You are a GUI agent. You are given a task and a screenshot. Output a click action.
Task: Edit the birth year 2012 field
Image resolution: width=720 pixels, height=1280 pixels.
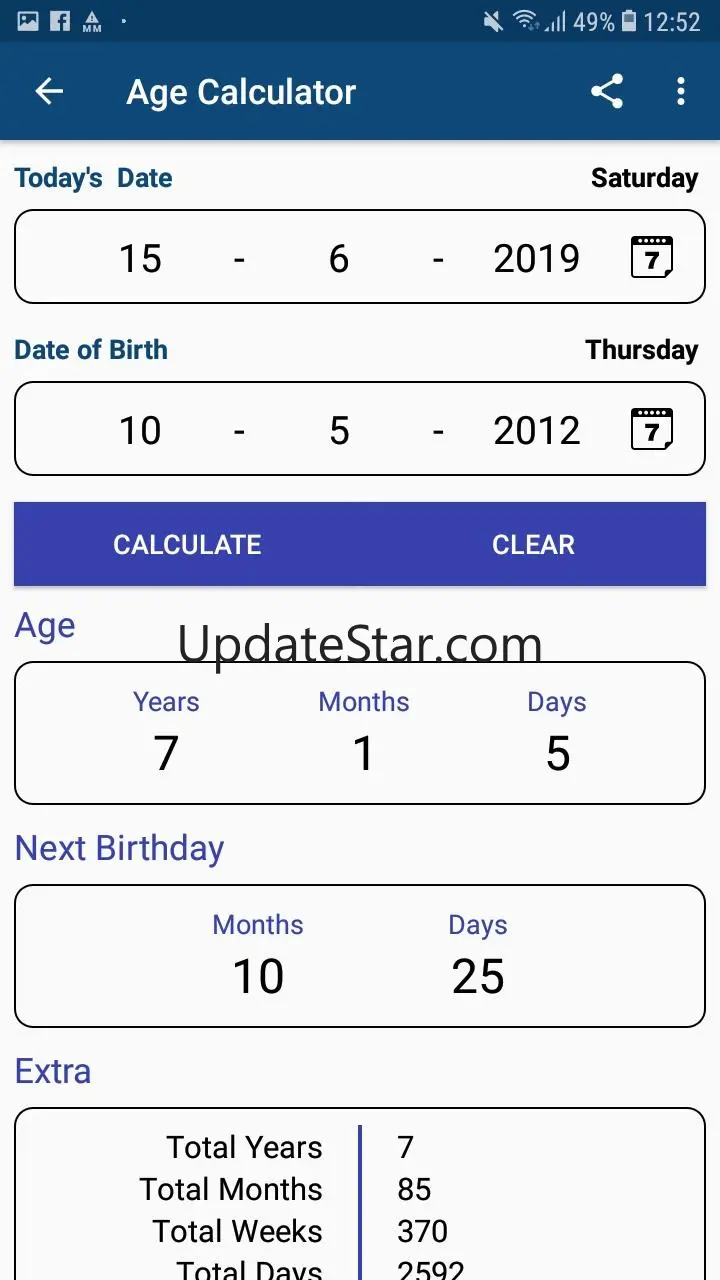(536, 430)
